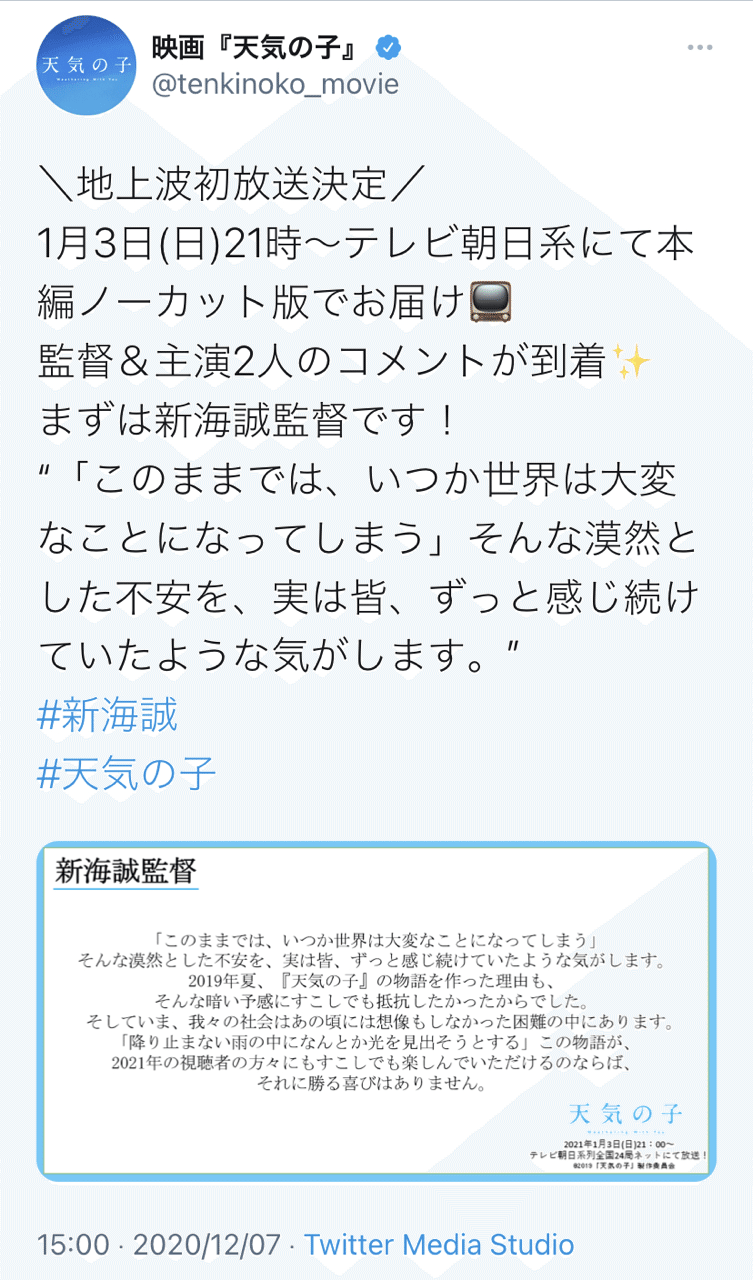Open the Twitter Media Studio source link
The width and height of the screenshot is (753, 1280).
(439, 1245)
